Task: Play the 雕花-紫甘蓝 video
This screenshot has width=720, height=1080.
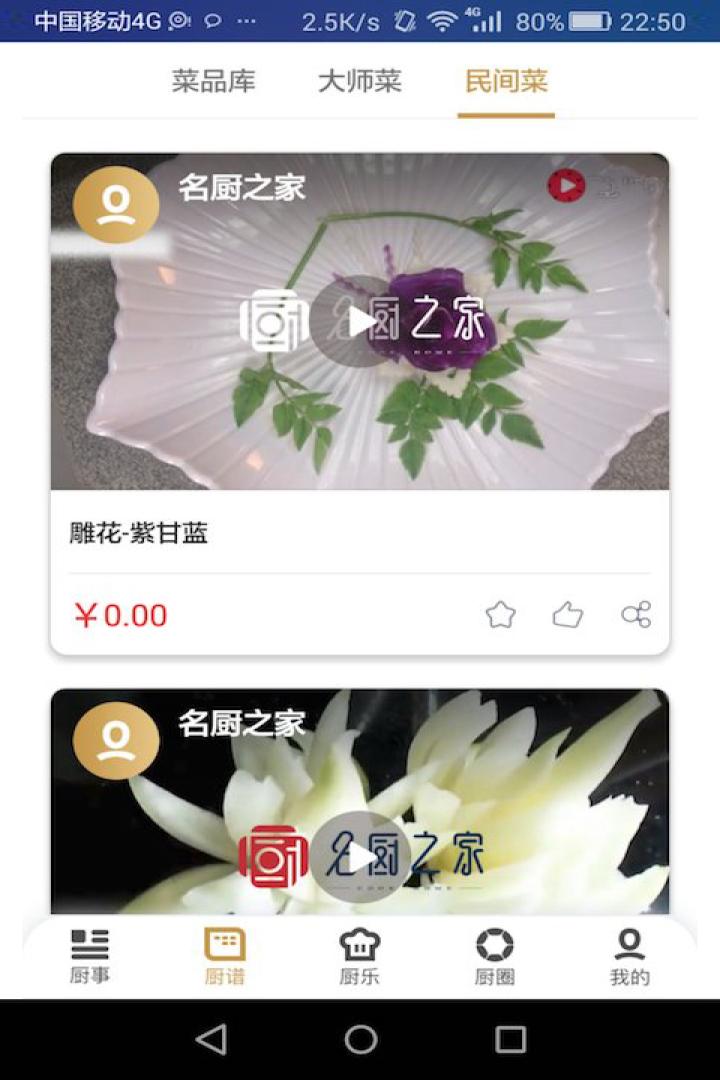Action: tap(360, 325)
